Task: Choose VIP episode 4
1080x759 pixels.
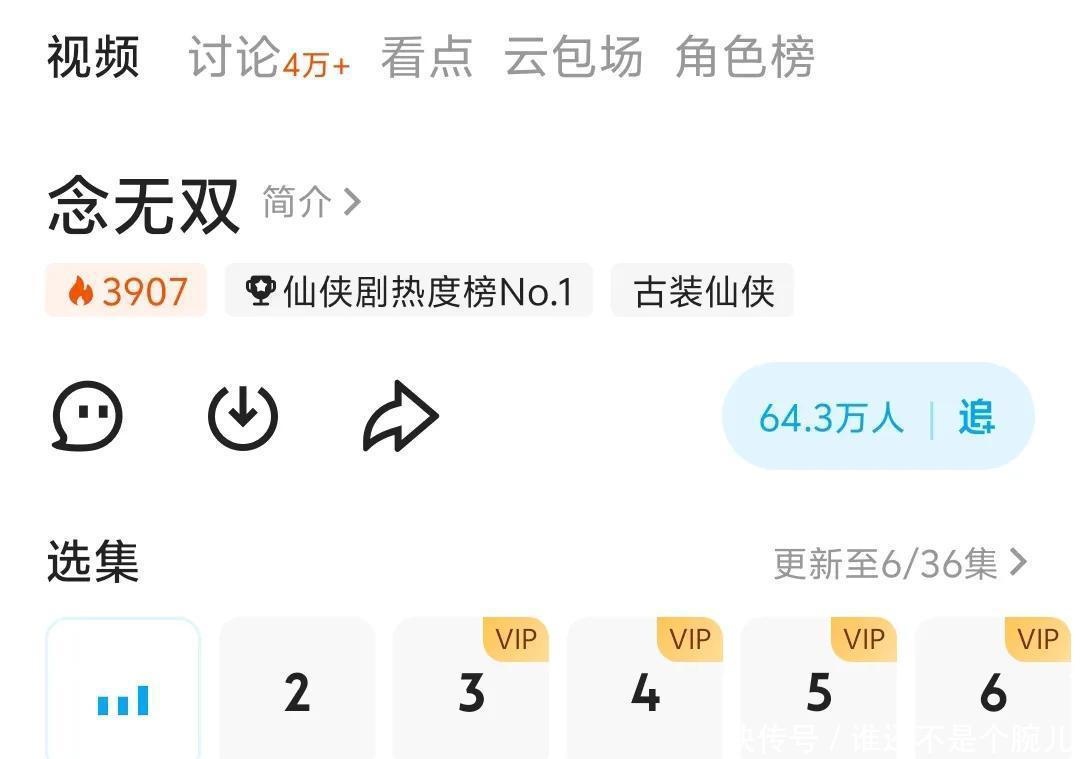Action: pyautogui.click(x=645, y=689)
